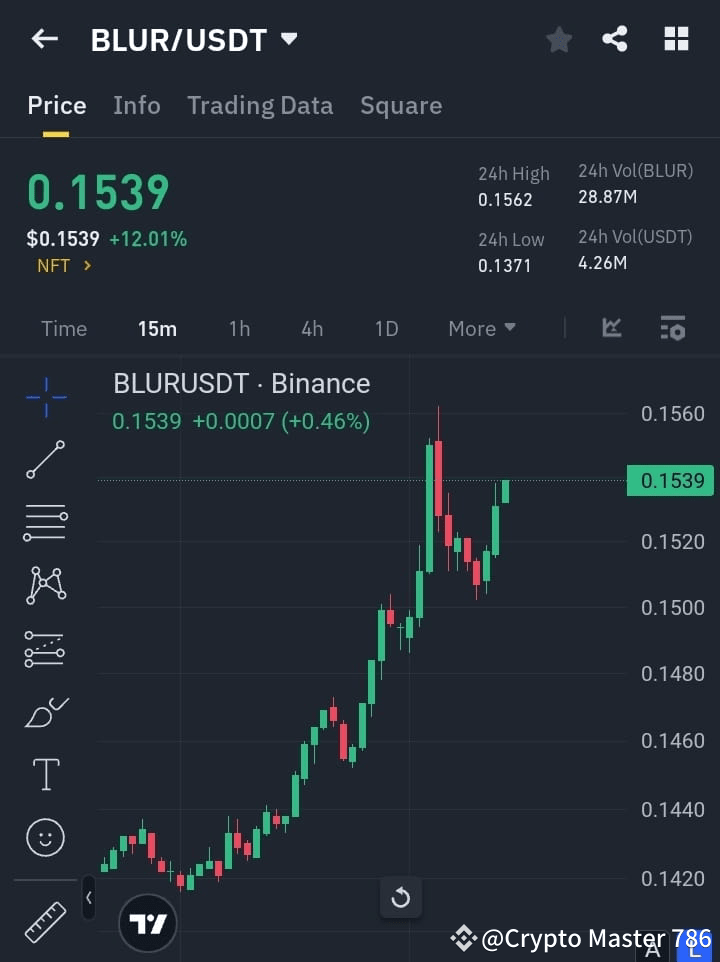Image resolution: width=720 pixels, height=962 pixels.
Task: Open chart display settings icon
Action: 672,328
